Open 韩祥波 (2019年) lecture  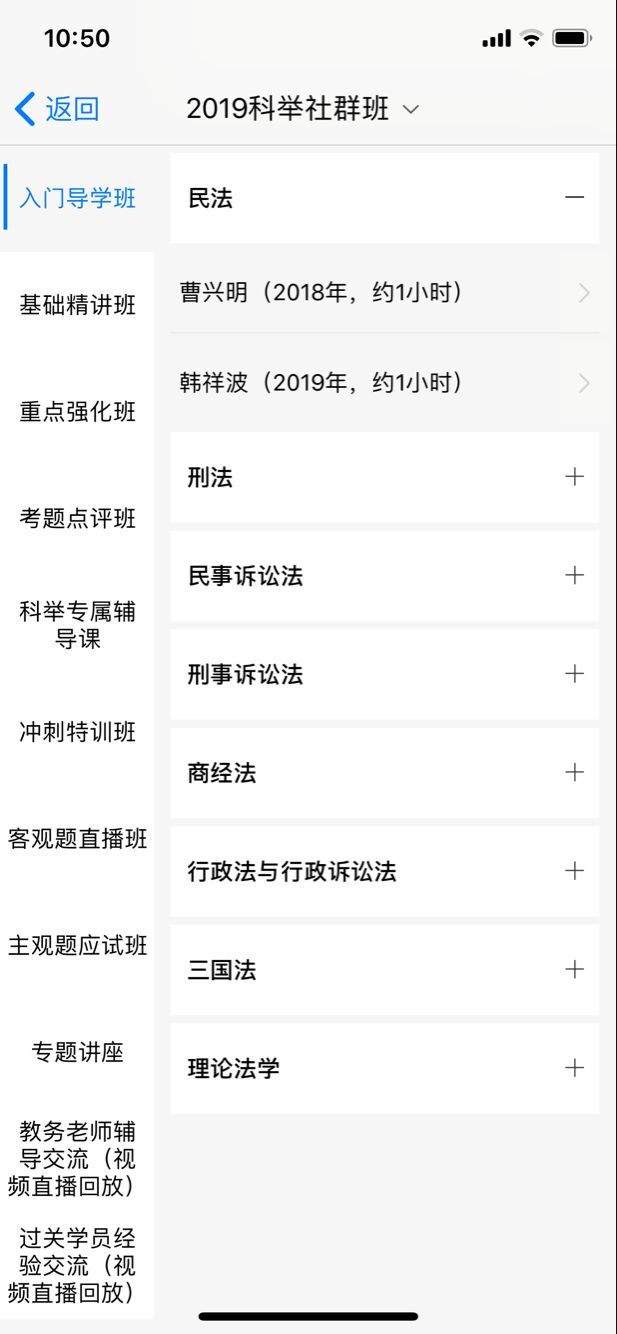pos(385,383)
